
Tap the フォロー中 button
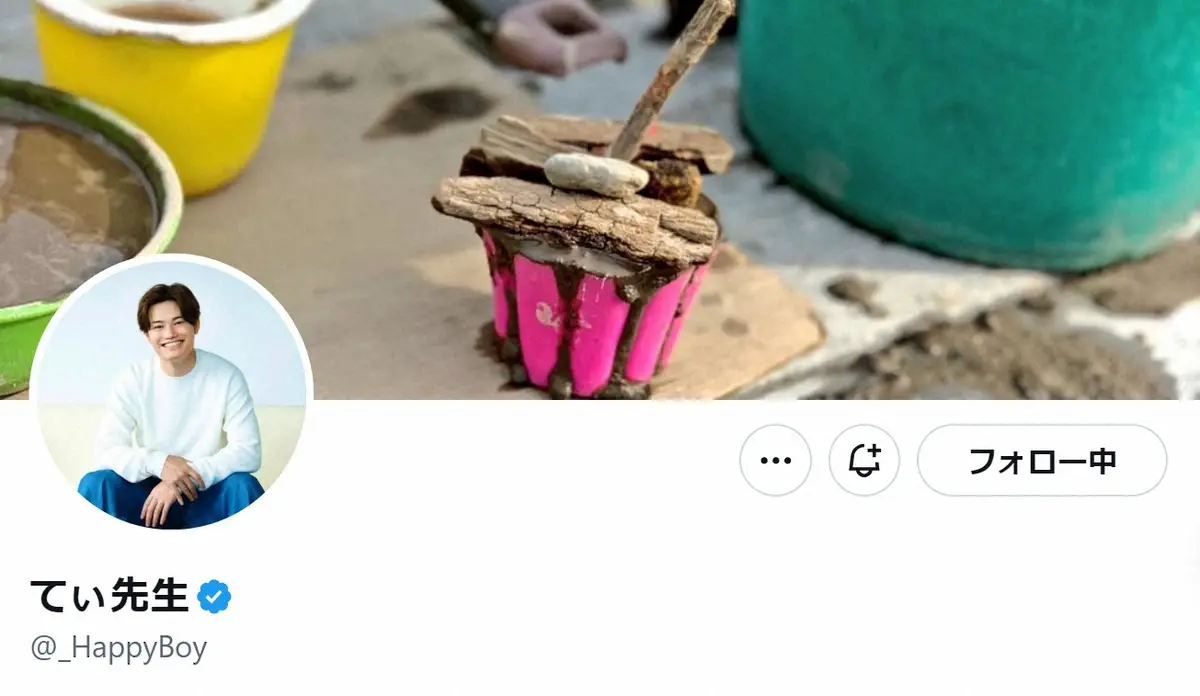click(1041, 460)
